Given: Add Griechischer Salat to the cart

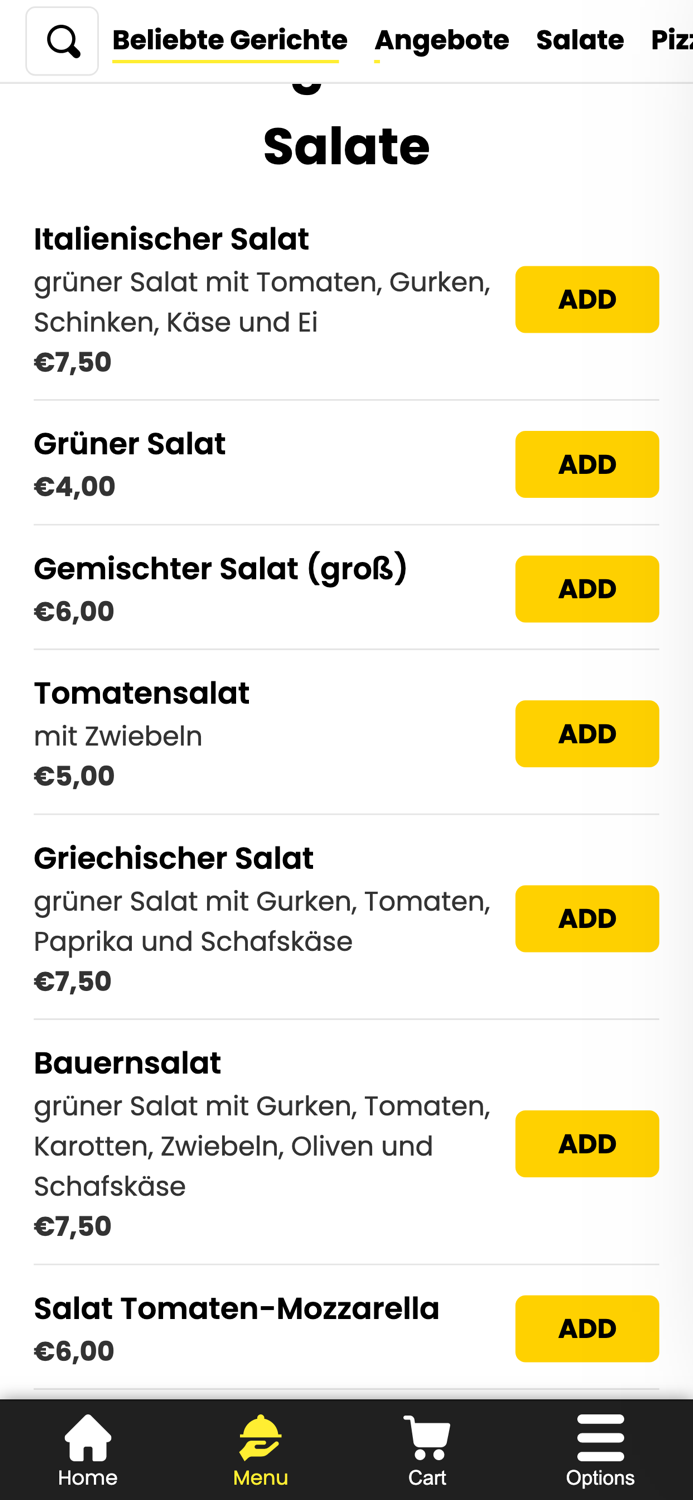Looking at the screenshot, I should coord(587,918).
